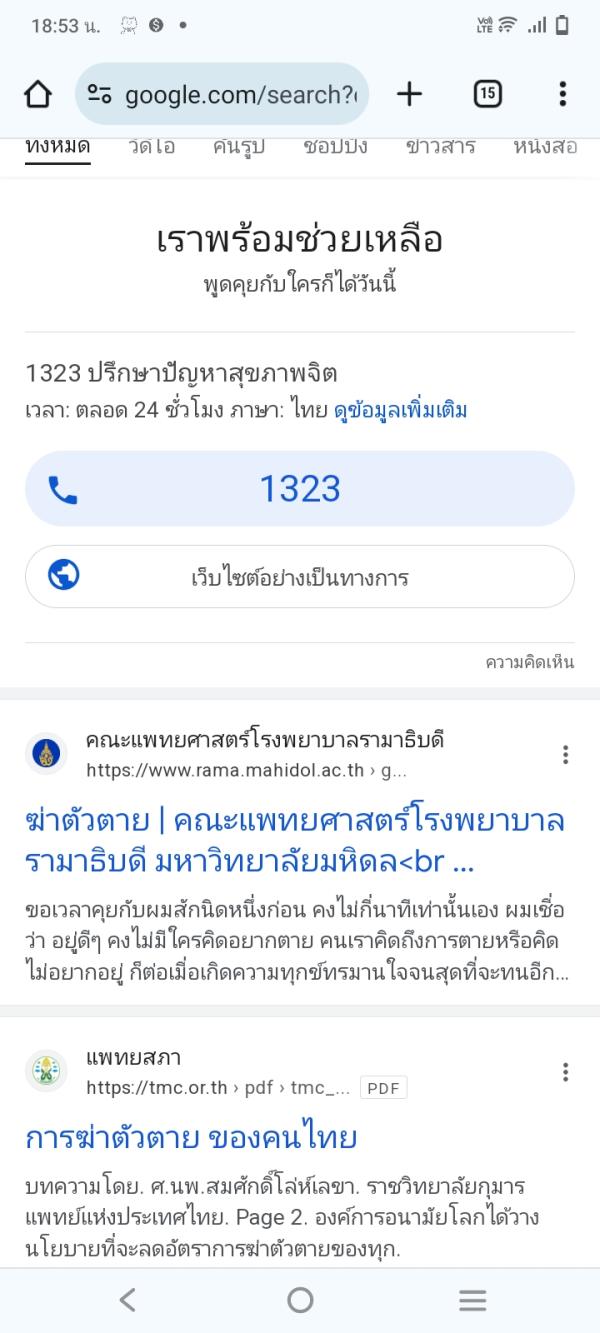Switch to the วิดีโอ search tab
Screen dimensions: 600x1333
[x=152, y=147]
